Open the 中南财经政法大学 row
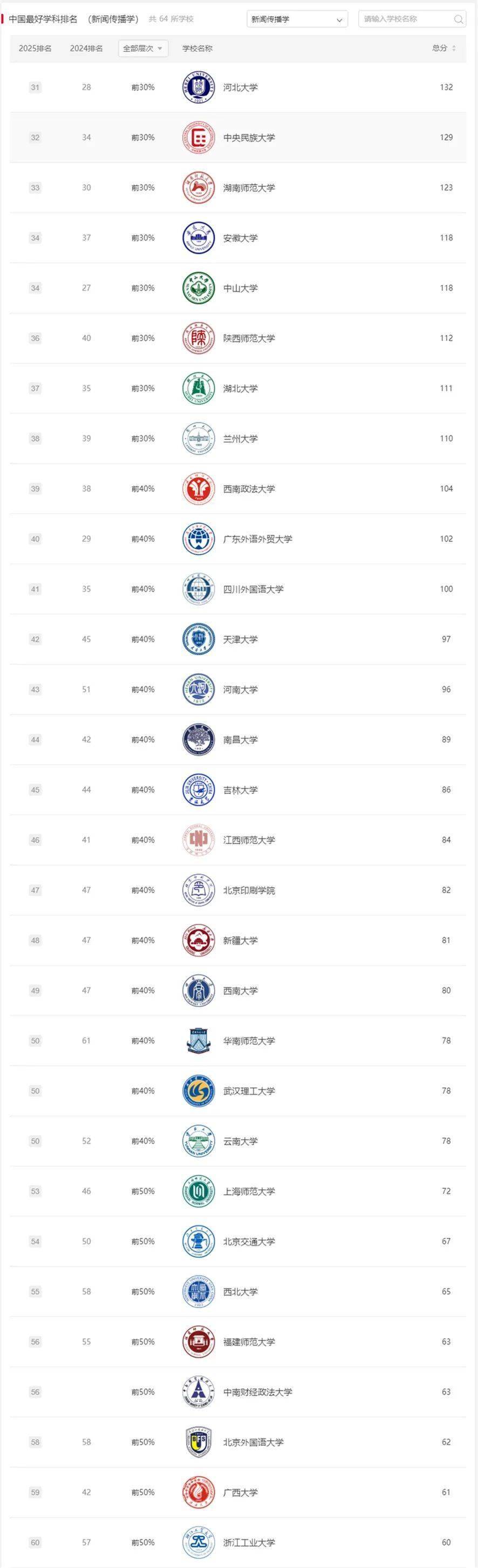 (x=257, y=1392)
